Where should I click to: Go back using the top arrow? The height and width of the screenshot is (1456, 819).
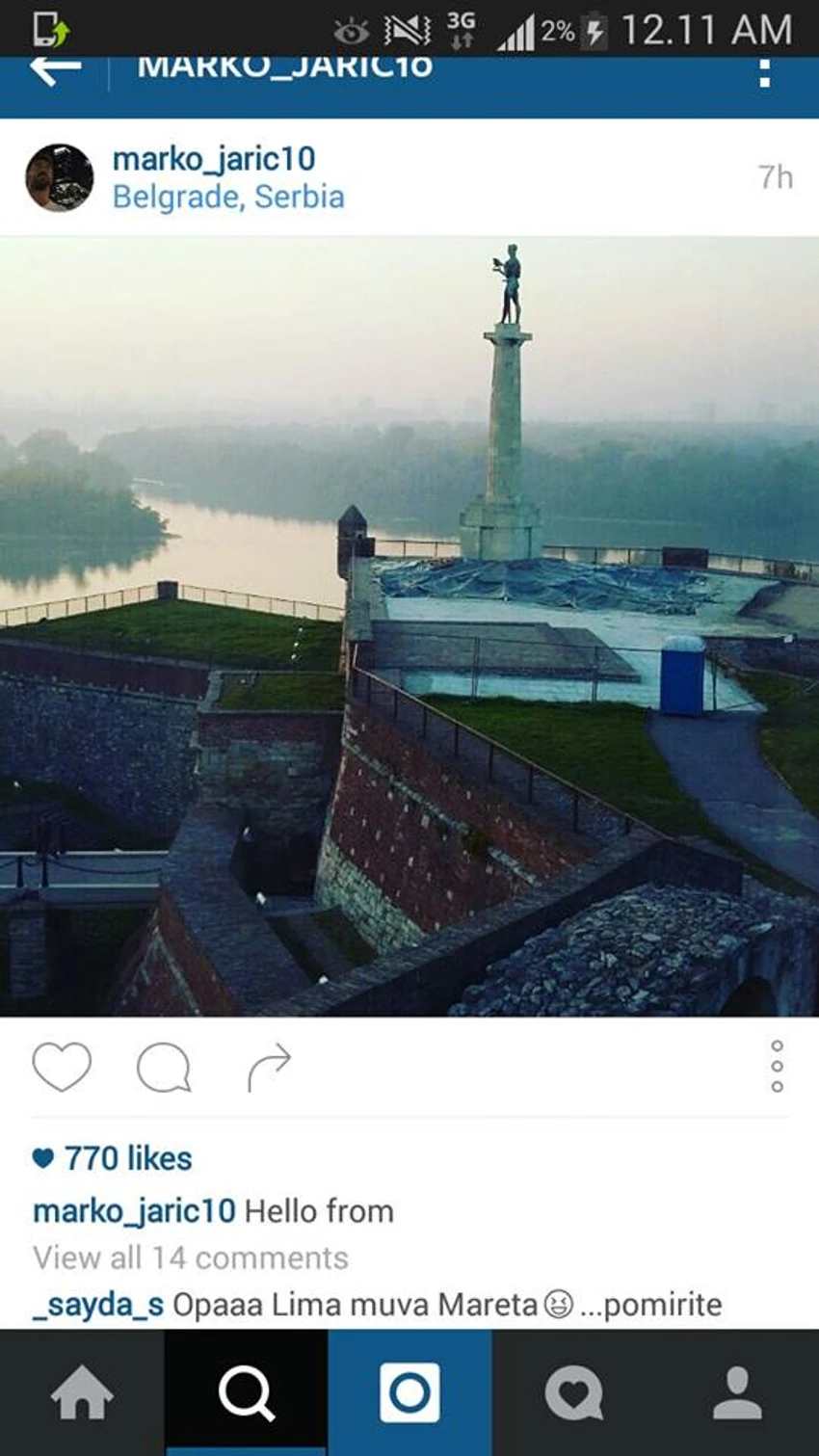tap(55, 71)
